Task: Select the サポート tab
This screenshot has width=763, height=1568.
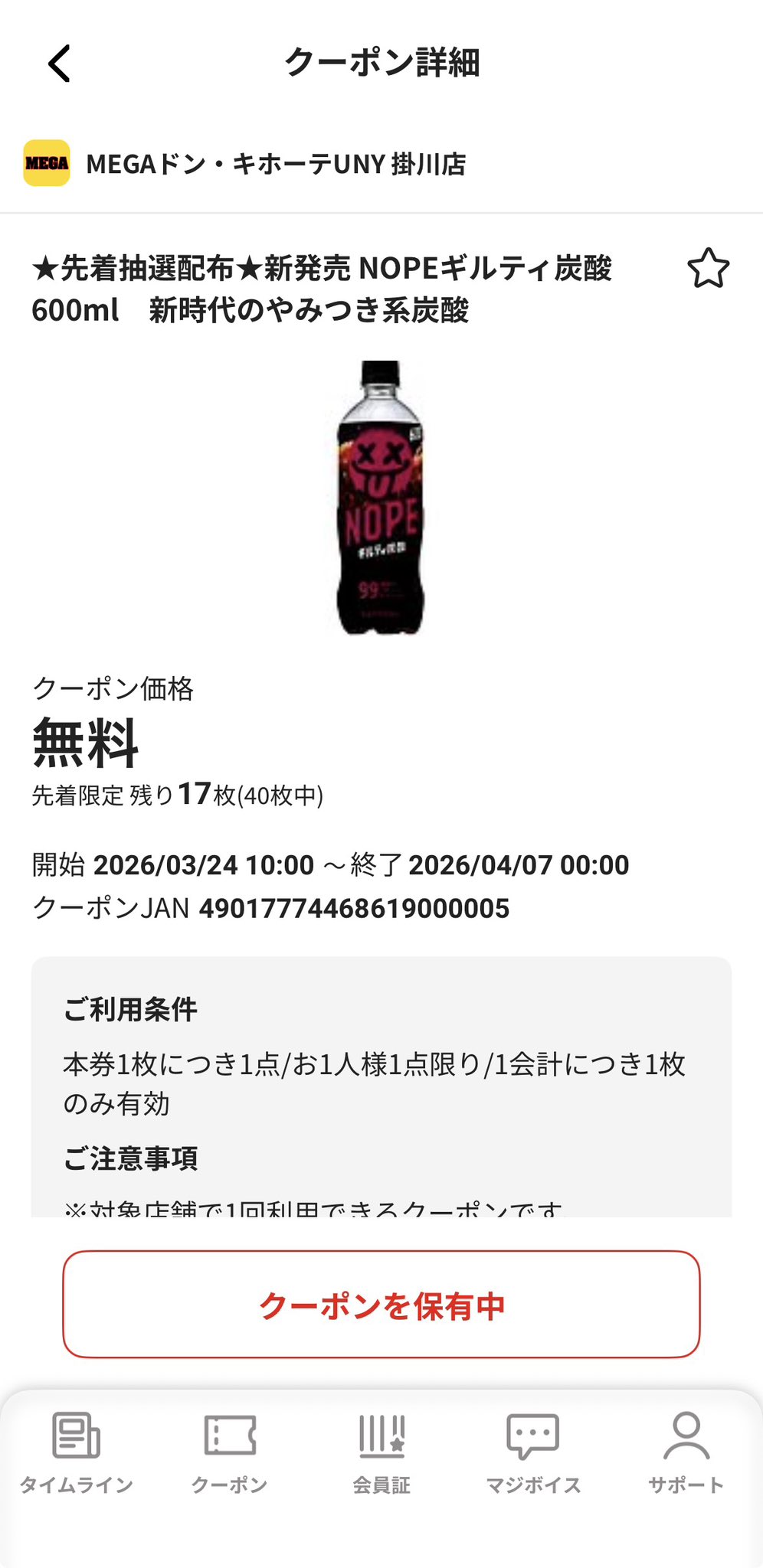Action: pos(686,1452)
